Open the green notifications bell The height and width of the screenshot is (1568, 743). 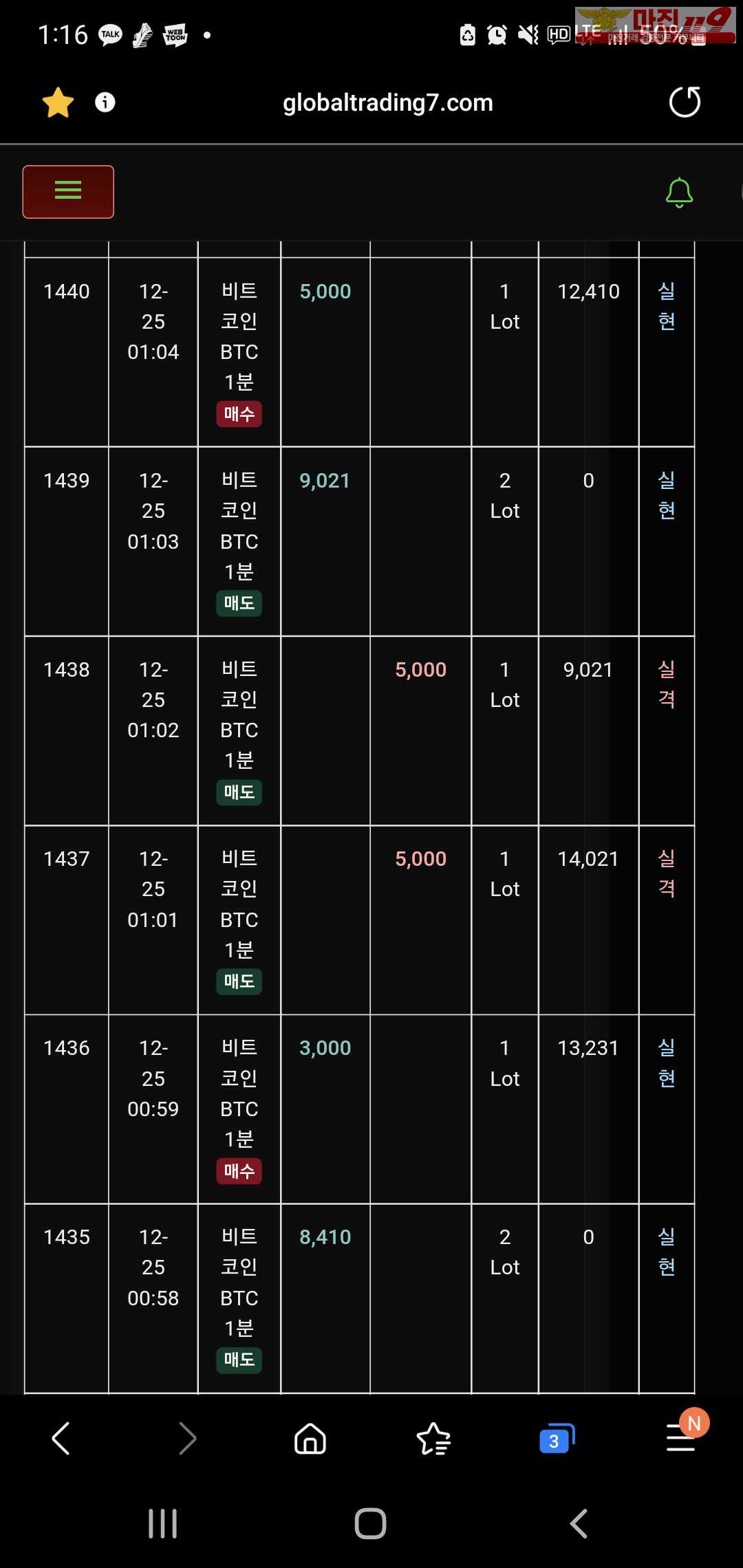coord(679,193)
